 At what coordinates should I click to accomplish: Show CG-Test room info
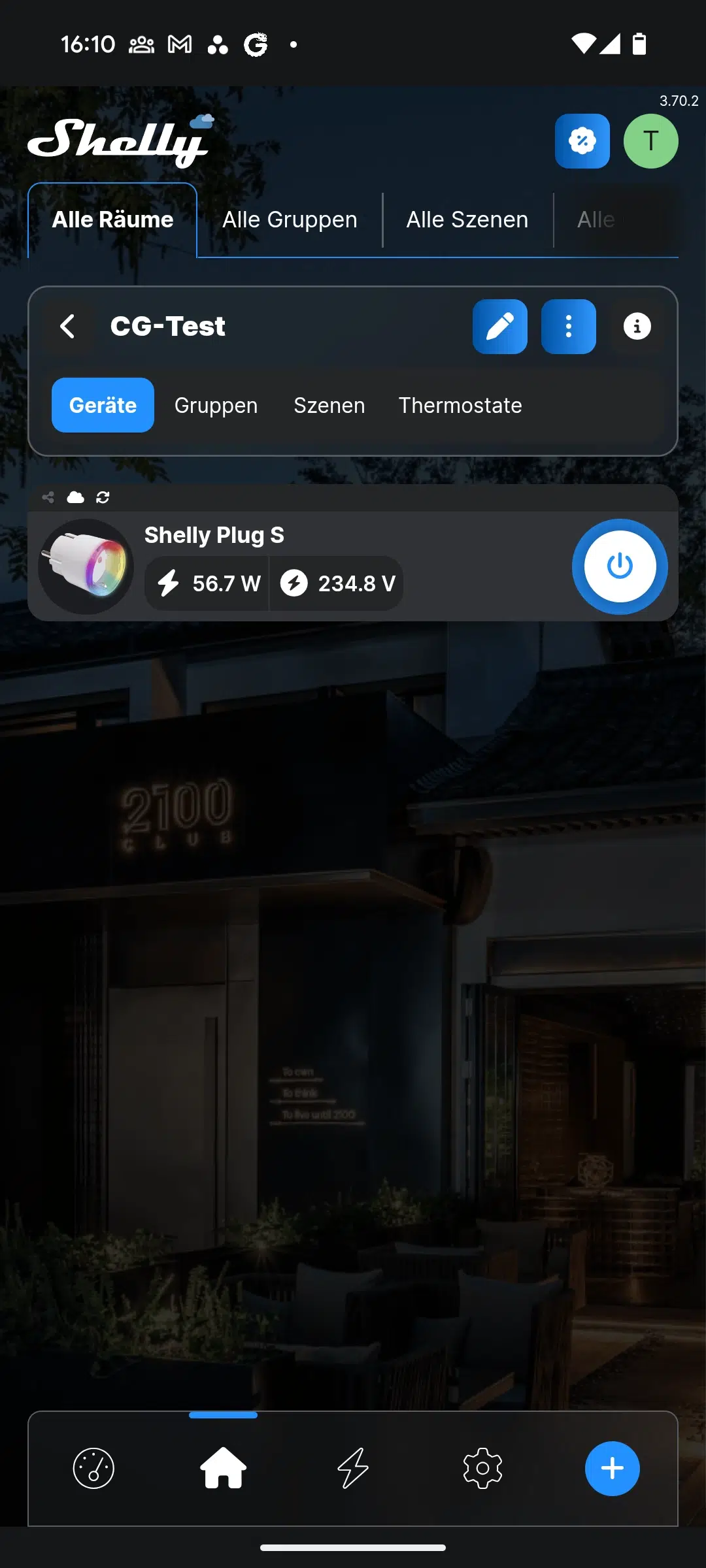[x=637, y=327]
